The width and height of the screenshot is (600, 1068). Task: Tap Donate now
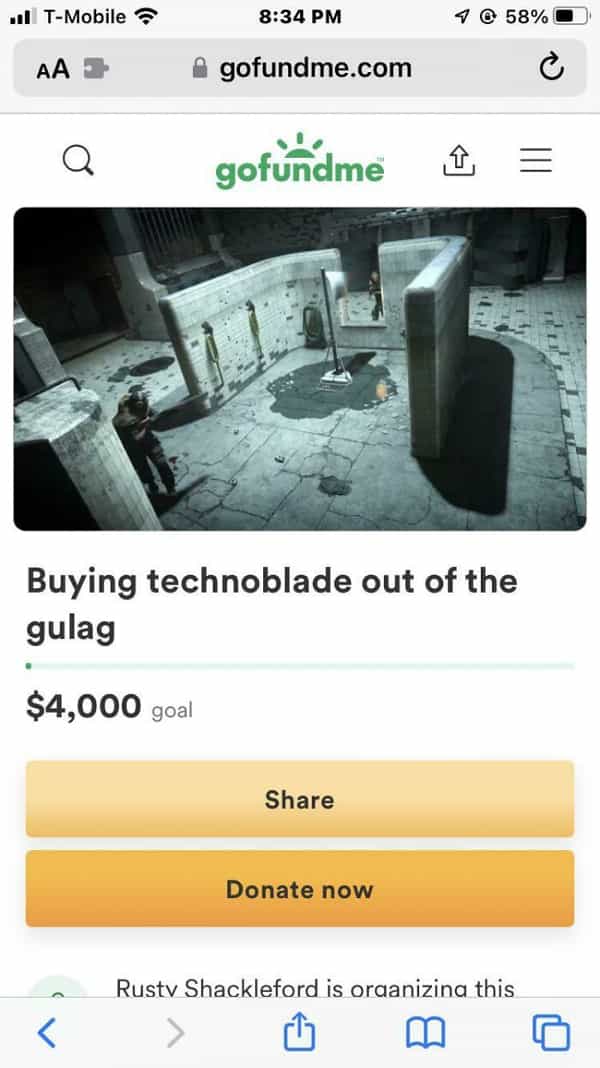(x=299, y=889)
